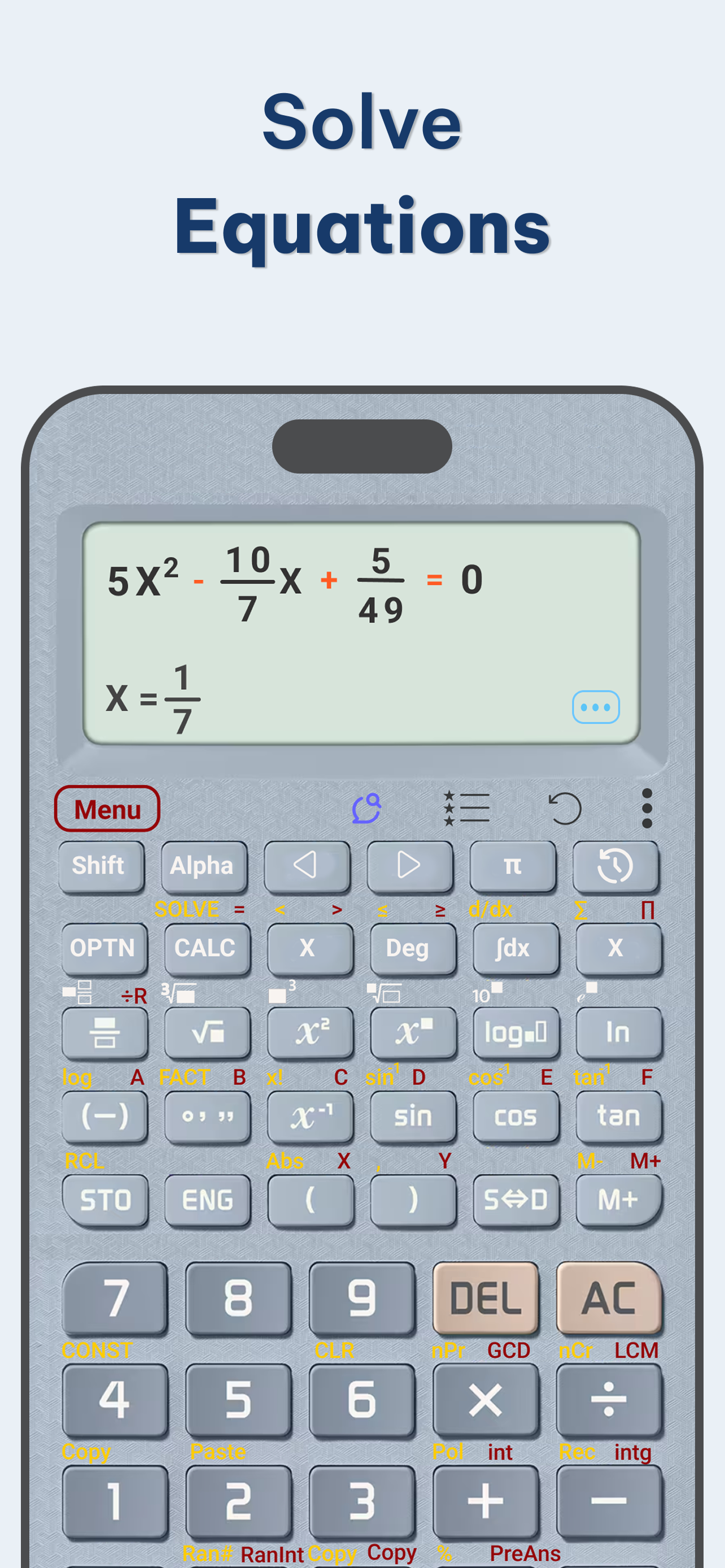Open the Menu button
The height and width of the screenshot is (1568, 725).
pos(107,809)
